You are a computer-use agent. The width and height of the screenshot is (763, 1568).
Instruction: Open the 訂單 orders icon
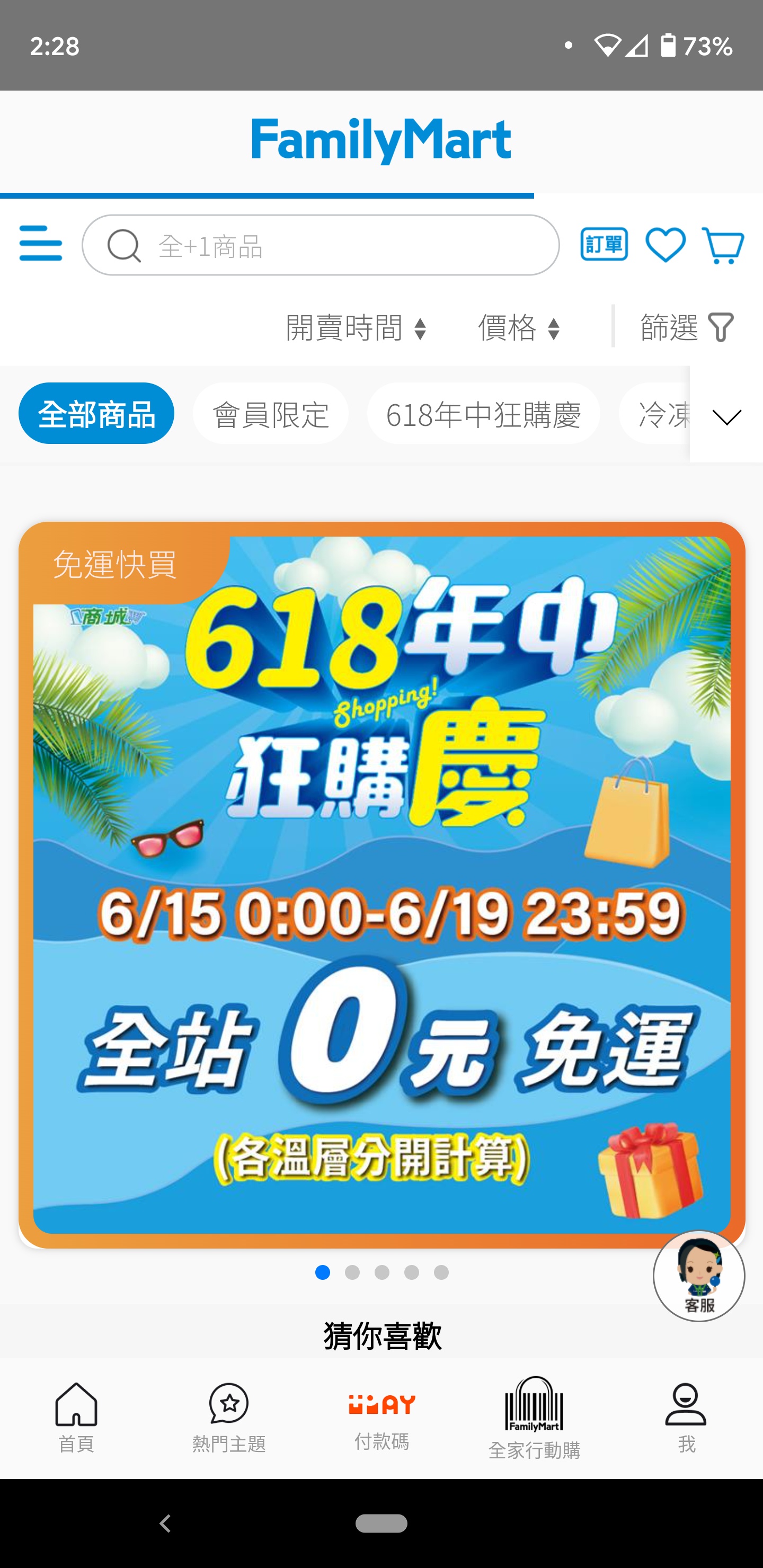(x=604, y=245)
